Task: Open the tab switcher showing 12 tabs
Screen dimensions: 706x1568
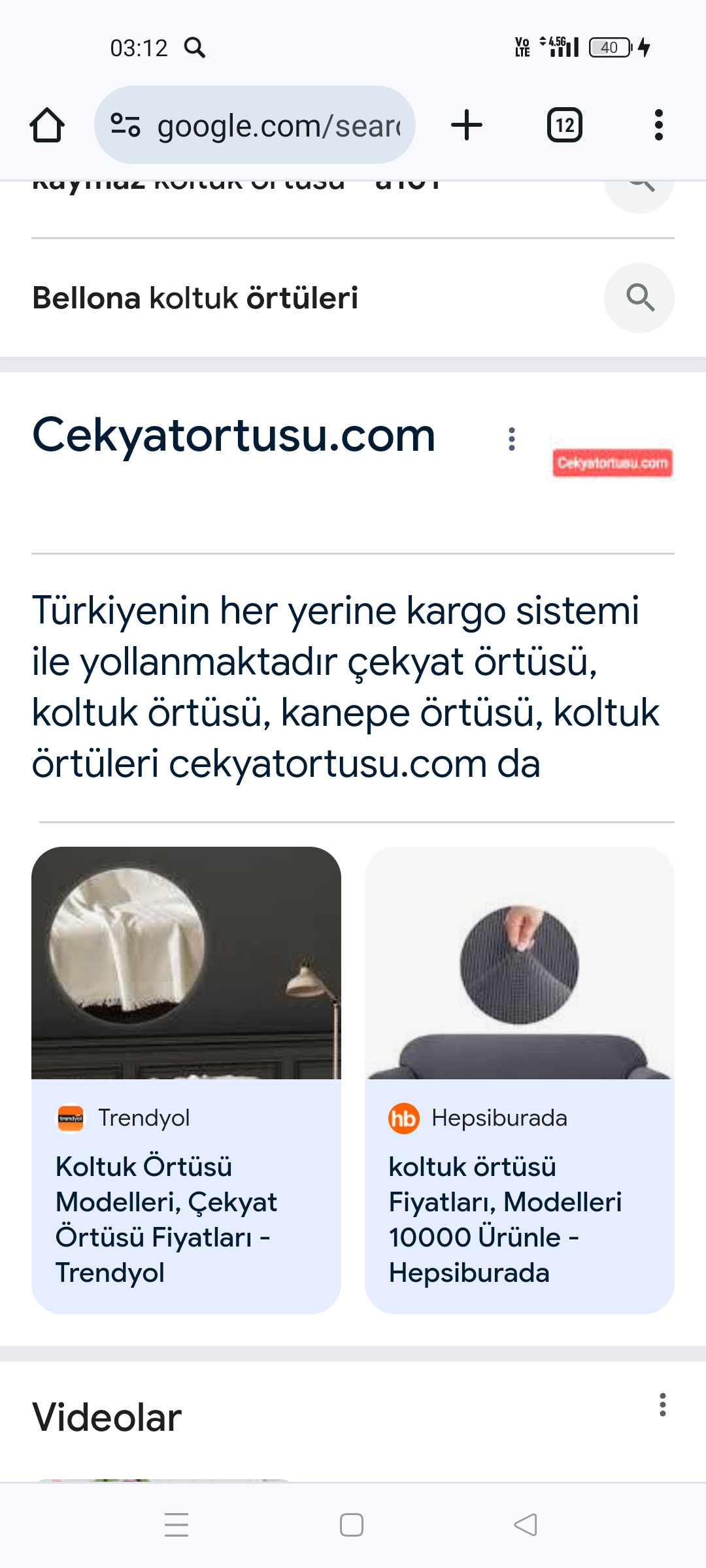Action: coord(565,125)
